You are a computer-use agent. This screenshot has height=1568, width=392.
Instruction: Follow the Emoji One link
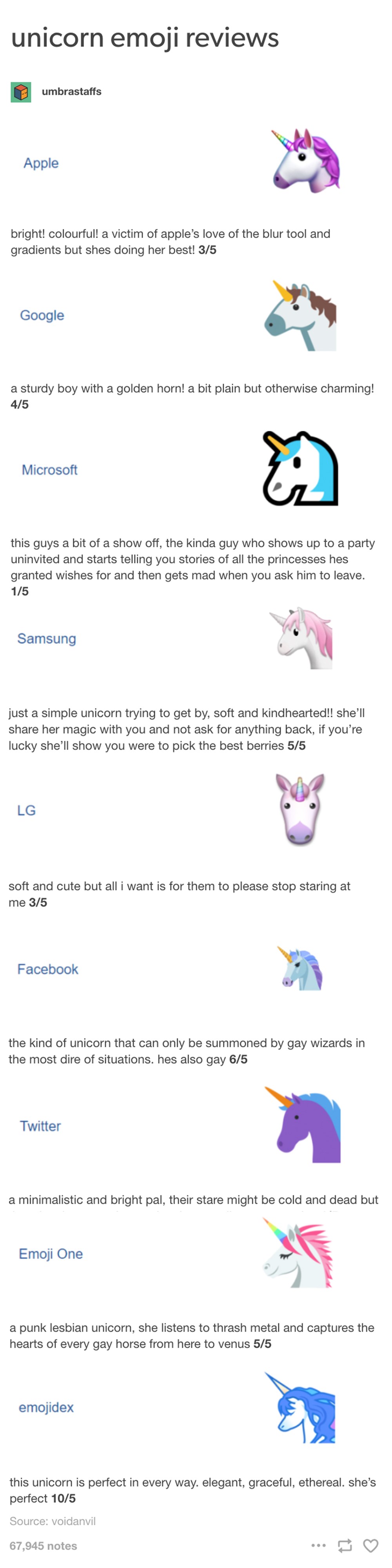(51, 1253)
